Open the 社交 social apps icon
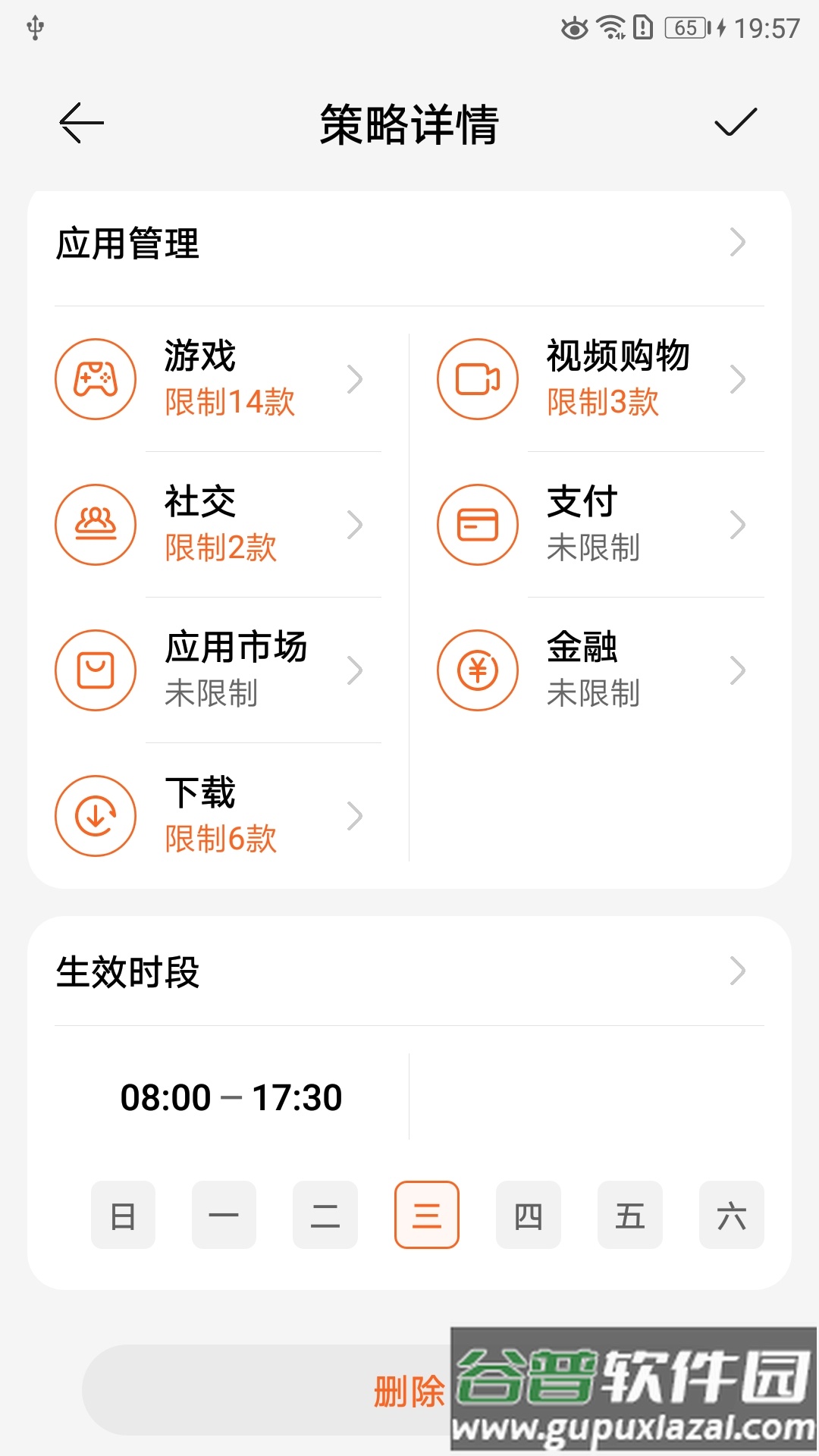 click(x=95, y=524)
